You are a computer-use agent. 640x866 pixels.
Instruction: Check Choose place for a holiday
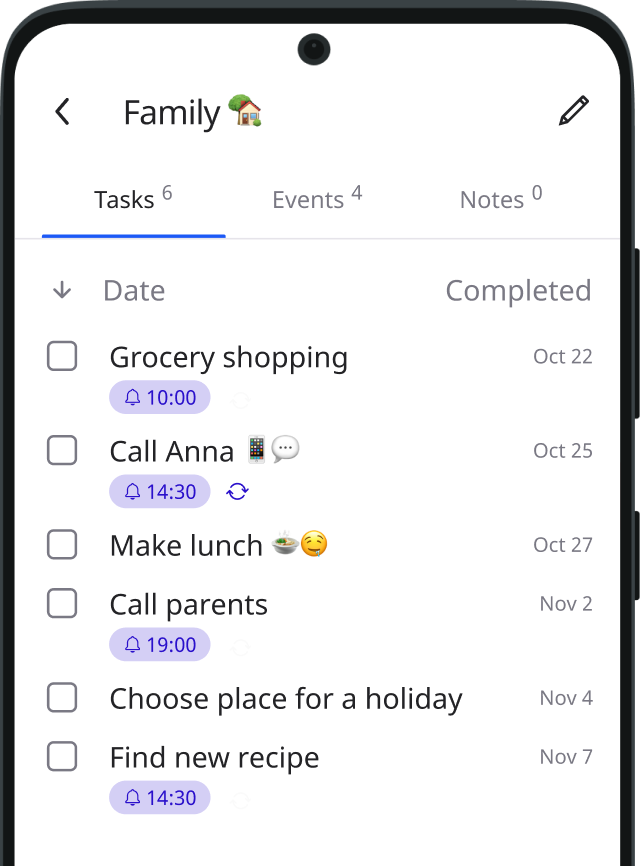point(62,698)
